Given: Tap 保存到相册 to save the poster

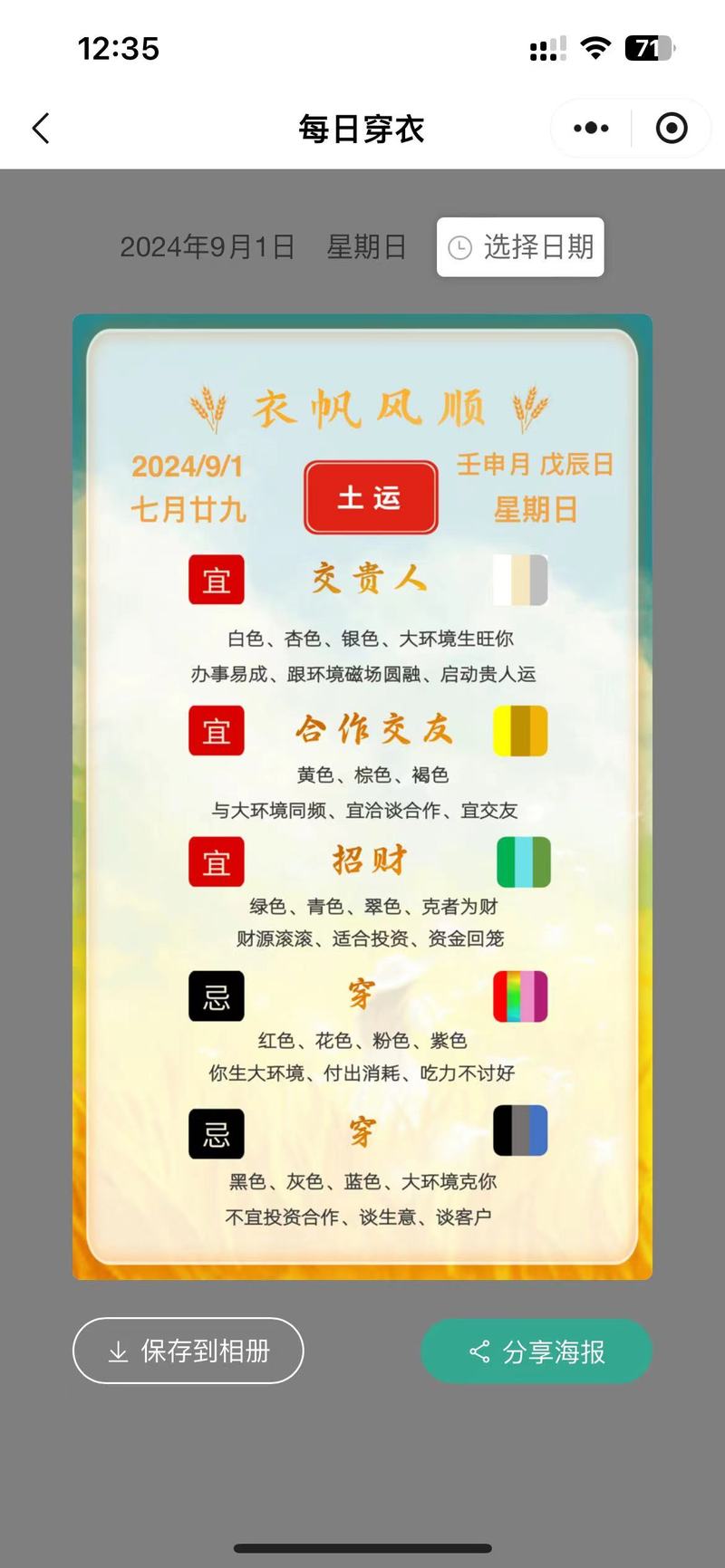Looking at the screenshot, I should point(188,1351).
